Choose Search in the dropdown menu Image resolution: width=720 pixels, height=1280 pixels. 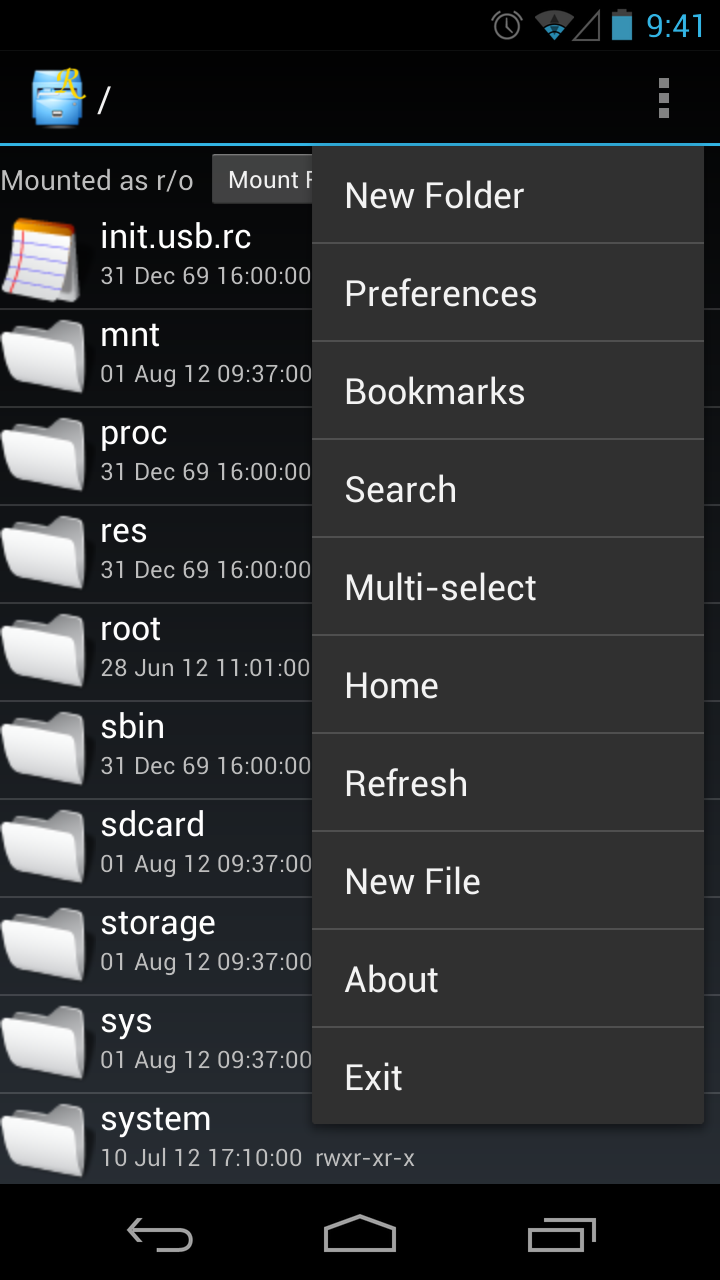click(x=508, y=490)
